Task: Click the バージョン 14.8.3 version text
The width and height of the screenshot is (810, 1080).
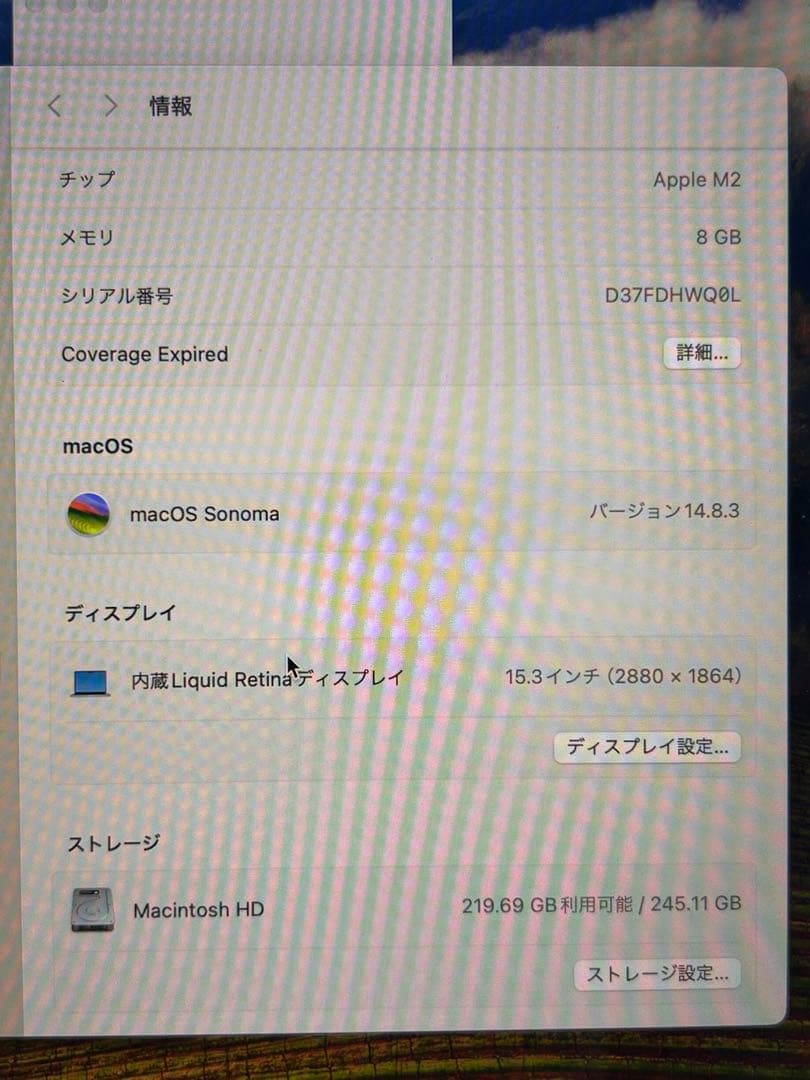Action: coord(664,512)
